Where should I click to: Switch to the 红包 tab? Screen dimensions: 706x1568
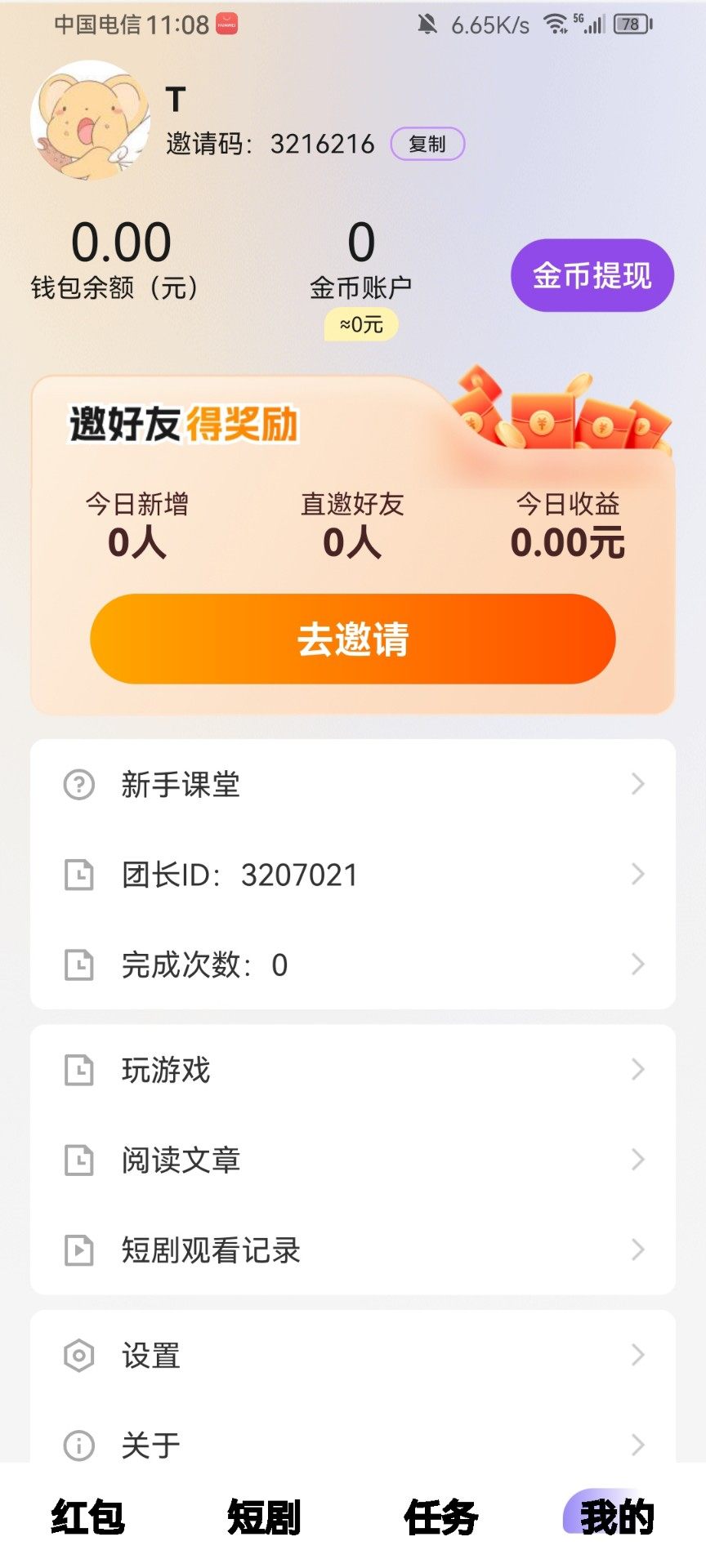point(88,1517)
